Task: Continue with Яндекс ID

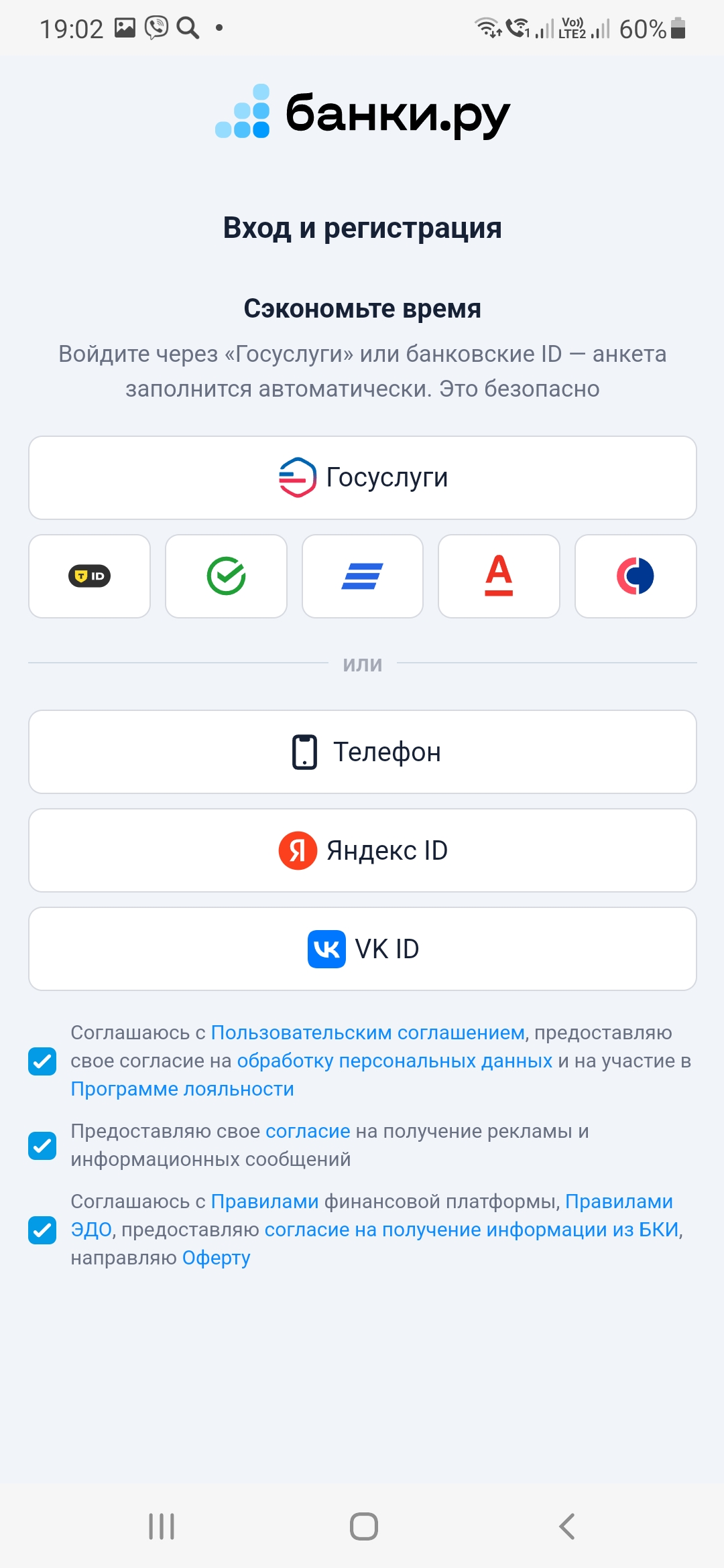Action: tap(362, 850)
